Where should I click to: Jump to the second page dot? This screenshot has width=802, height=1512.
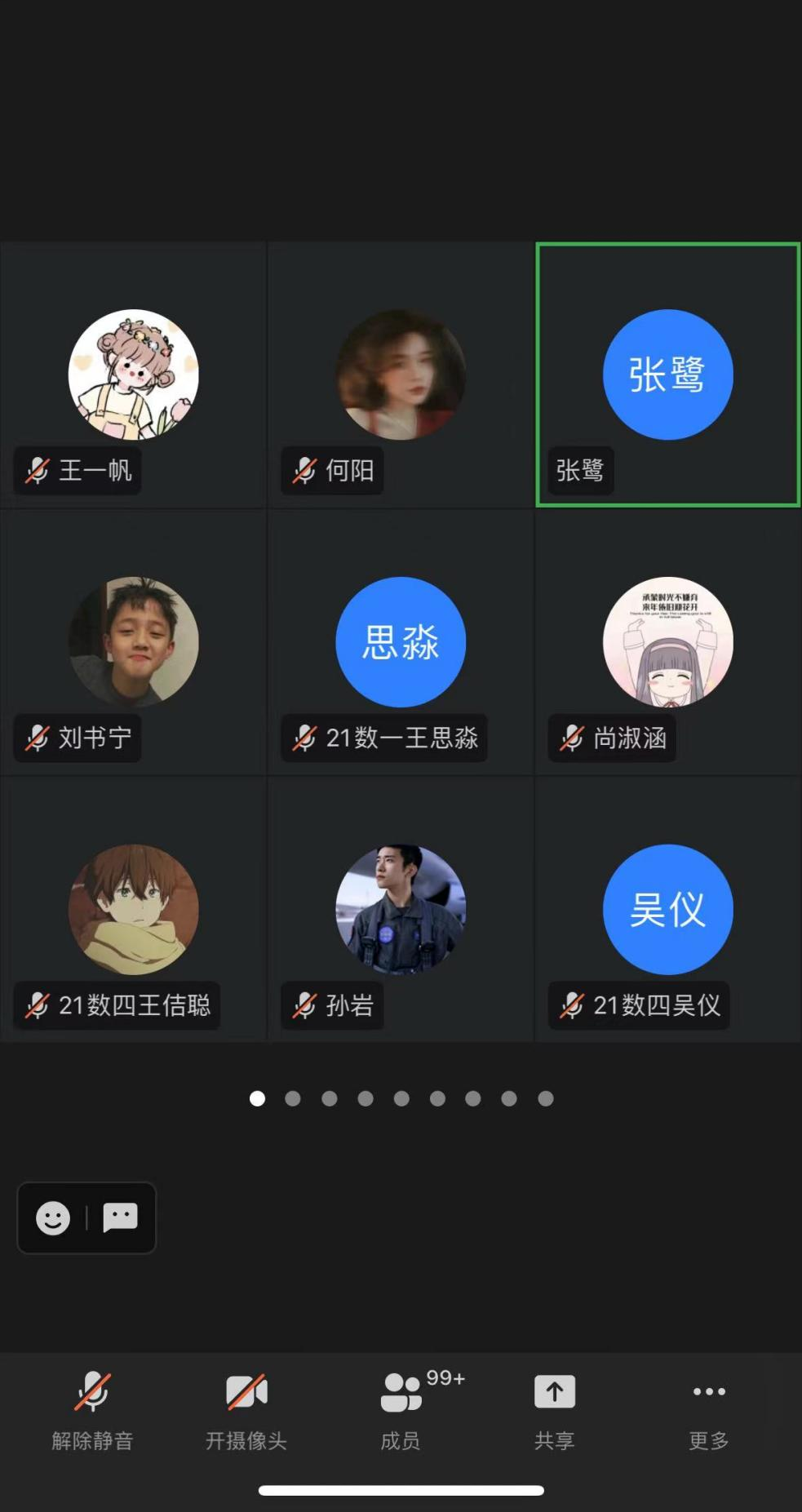point(293,1099)
